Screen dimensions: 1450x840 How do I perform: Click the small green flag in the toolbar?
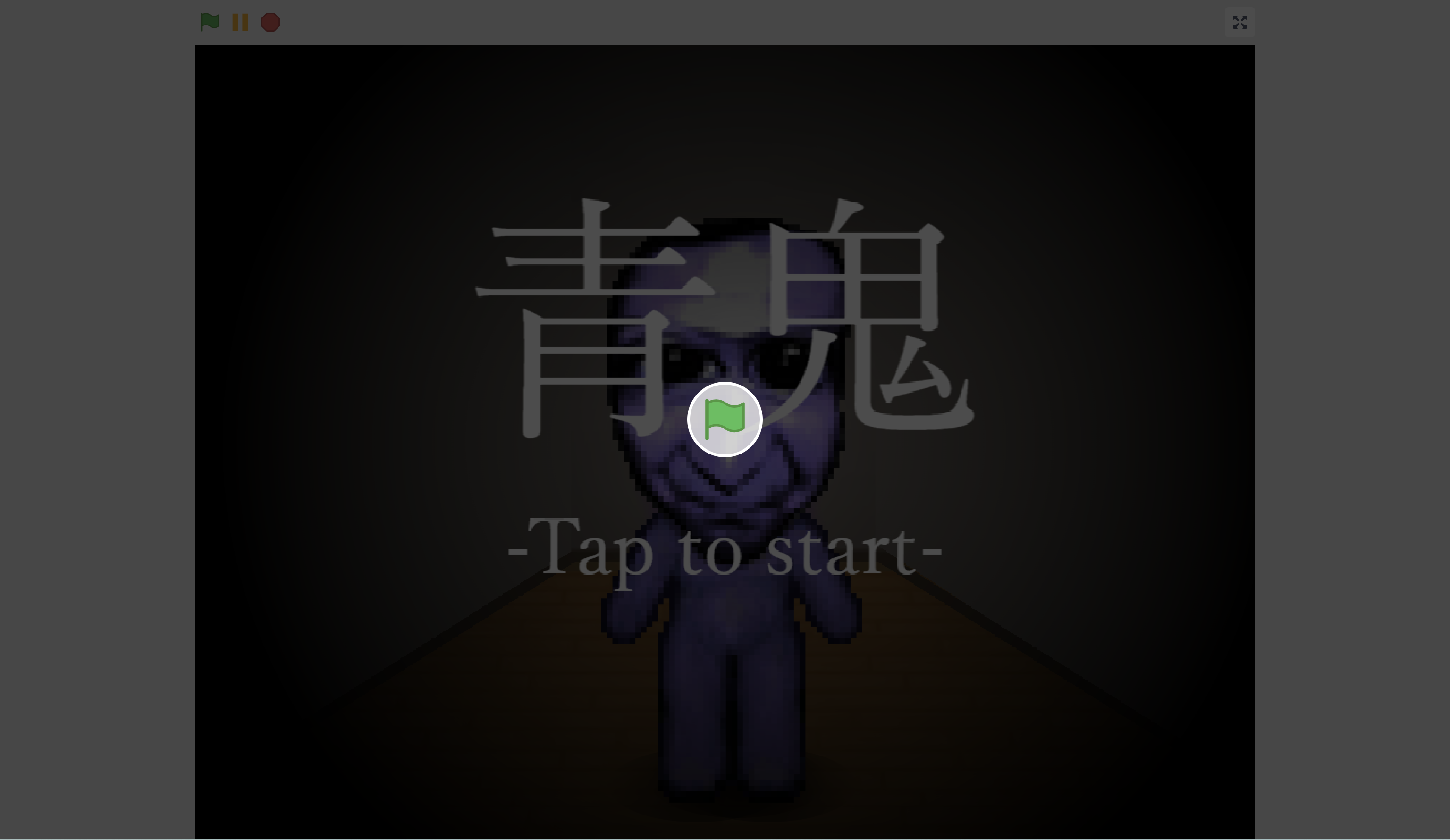[x=210, y=22]
